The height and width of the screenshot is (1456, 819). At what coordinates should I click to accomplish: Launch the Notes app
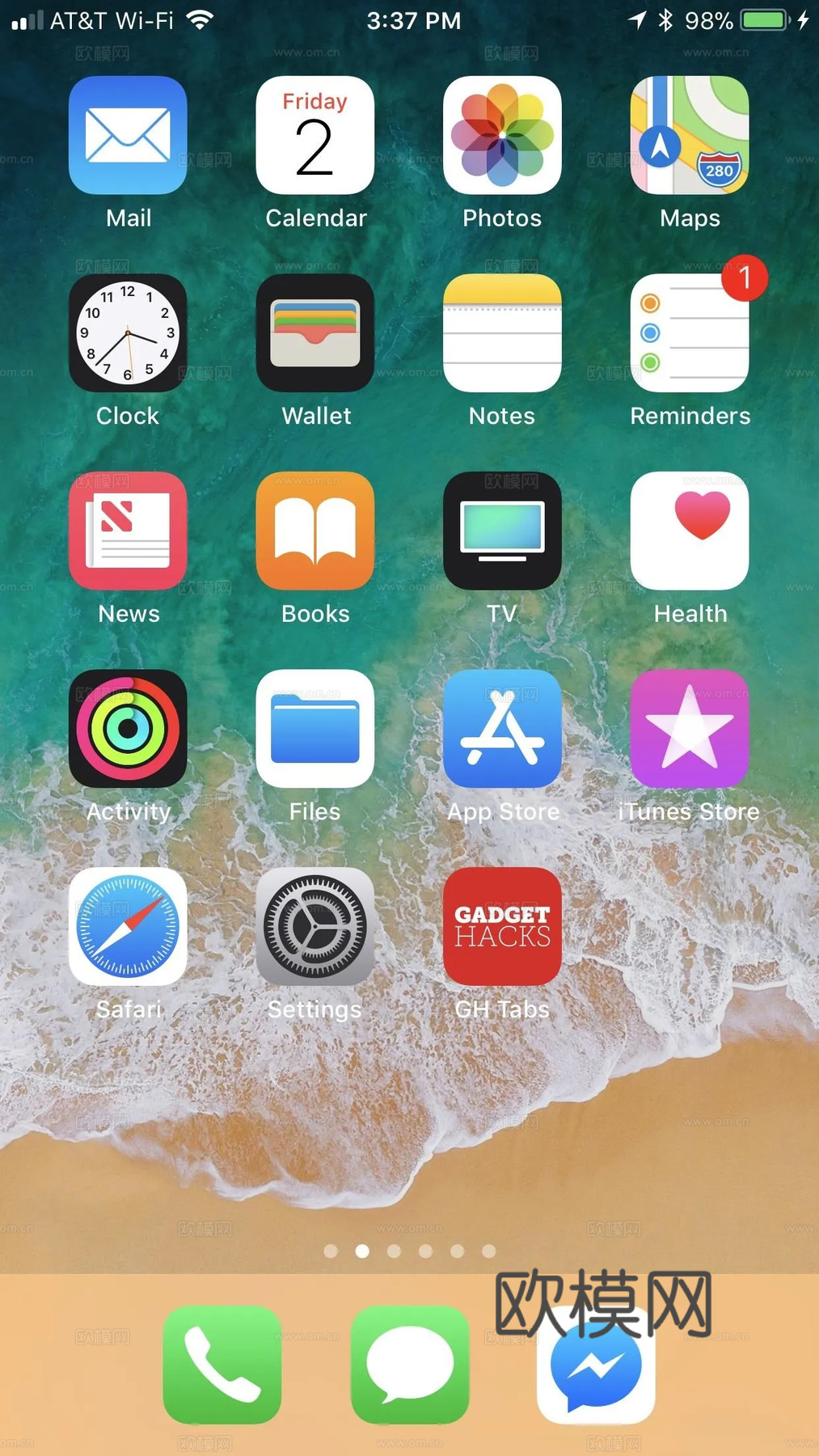(502, 333)
